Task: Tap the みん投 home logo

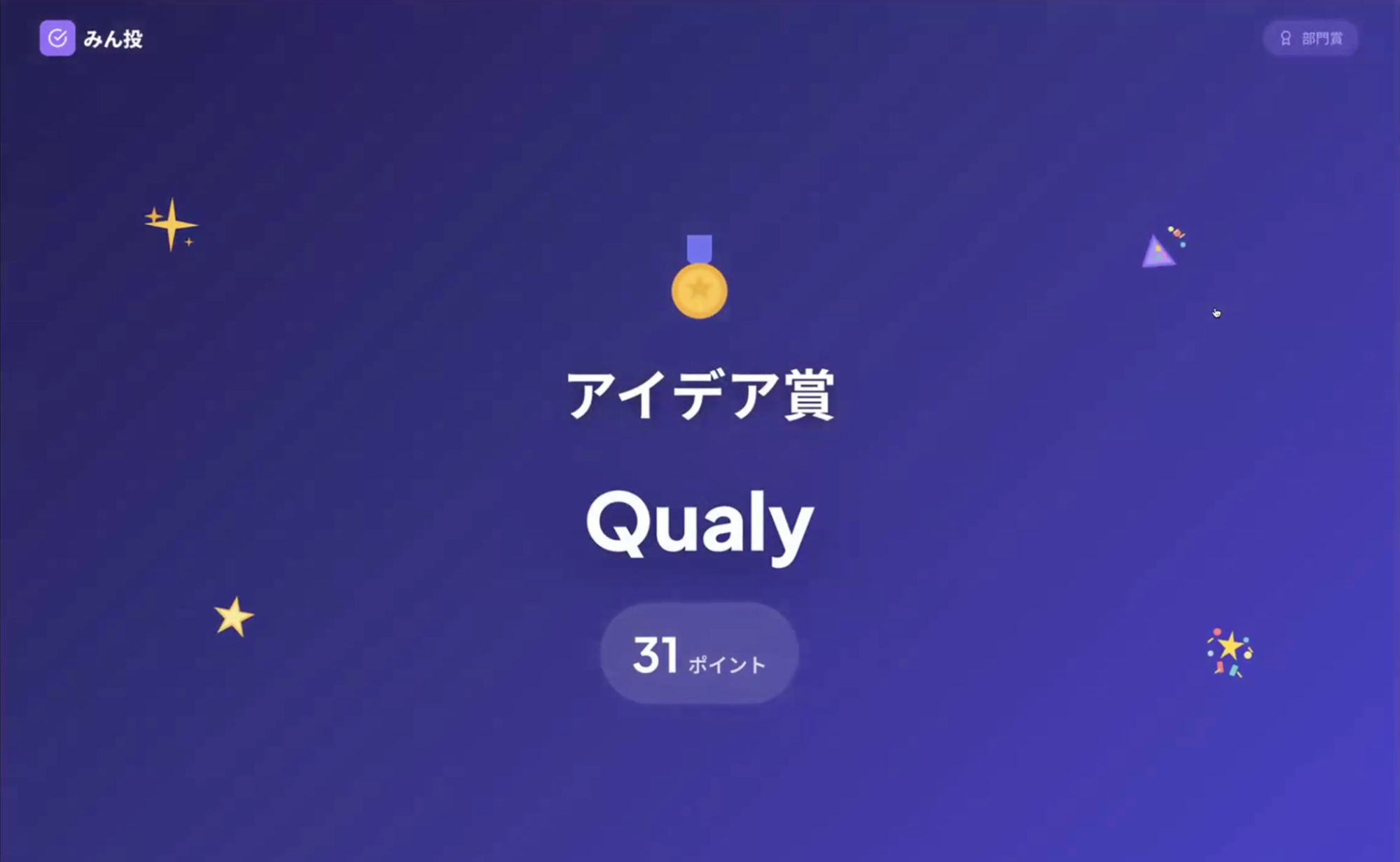Action: (x=91, y=39)
